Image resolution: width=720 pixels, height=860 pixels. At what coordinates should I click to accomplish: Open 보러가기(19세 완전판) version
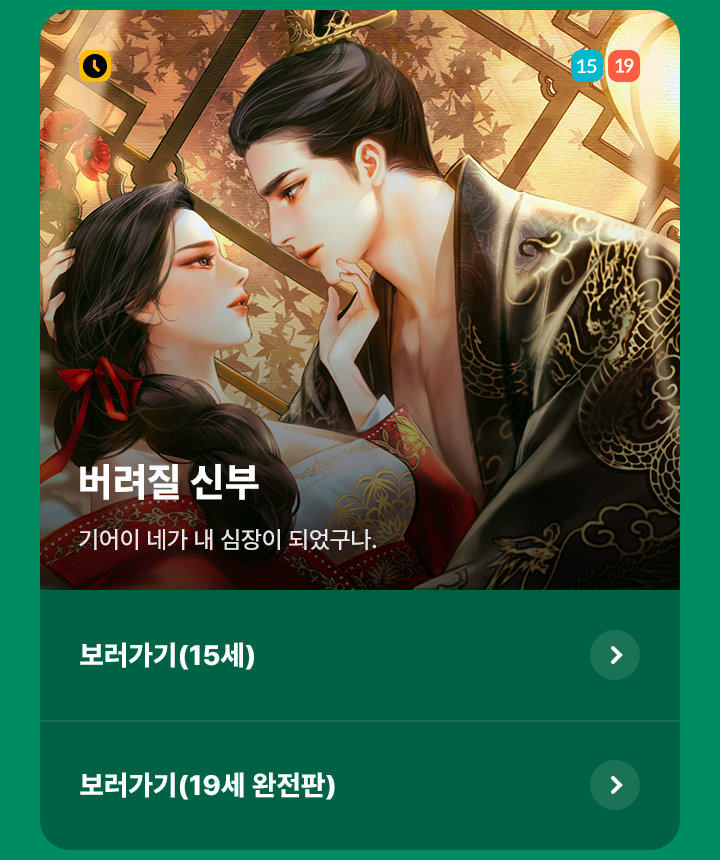click(x=360, y=785)
